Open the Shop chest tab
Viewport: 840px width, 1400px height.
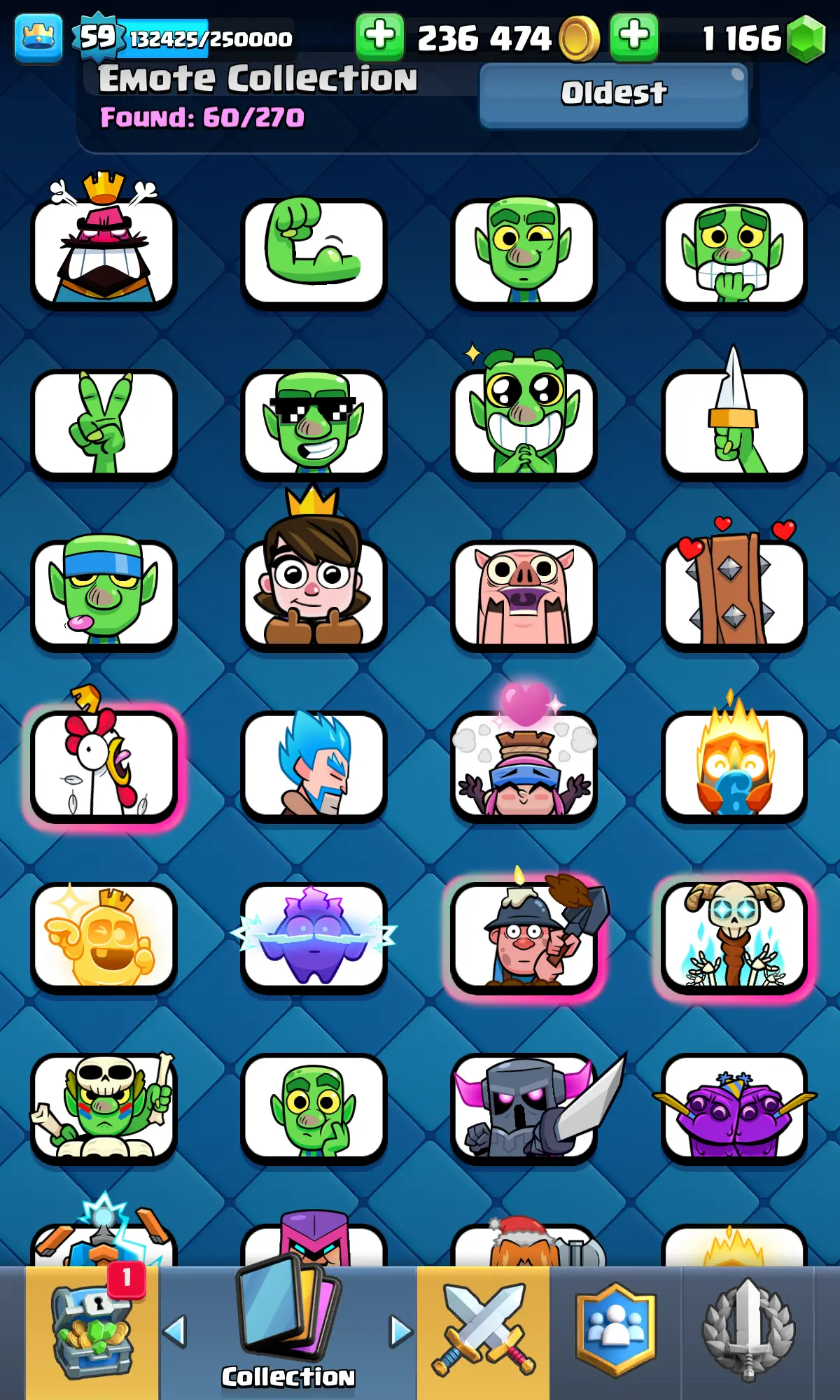point(92,1332)
